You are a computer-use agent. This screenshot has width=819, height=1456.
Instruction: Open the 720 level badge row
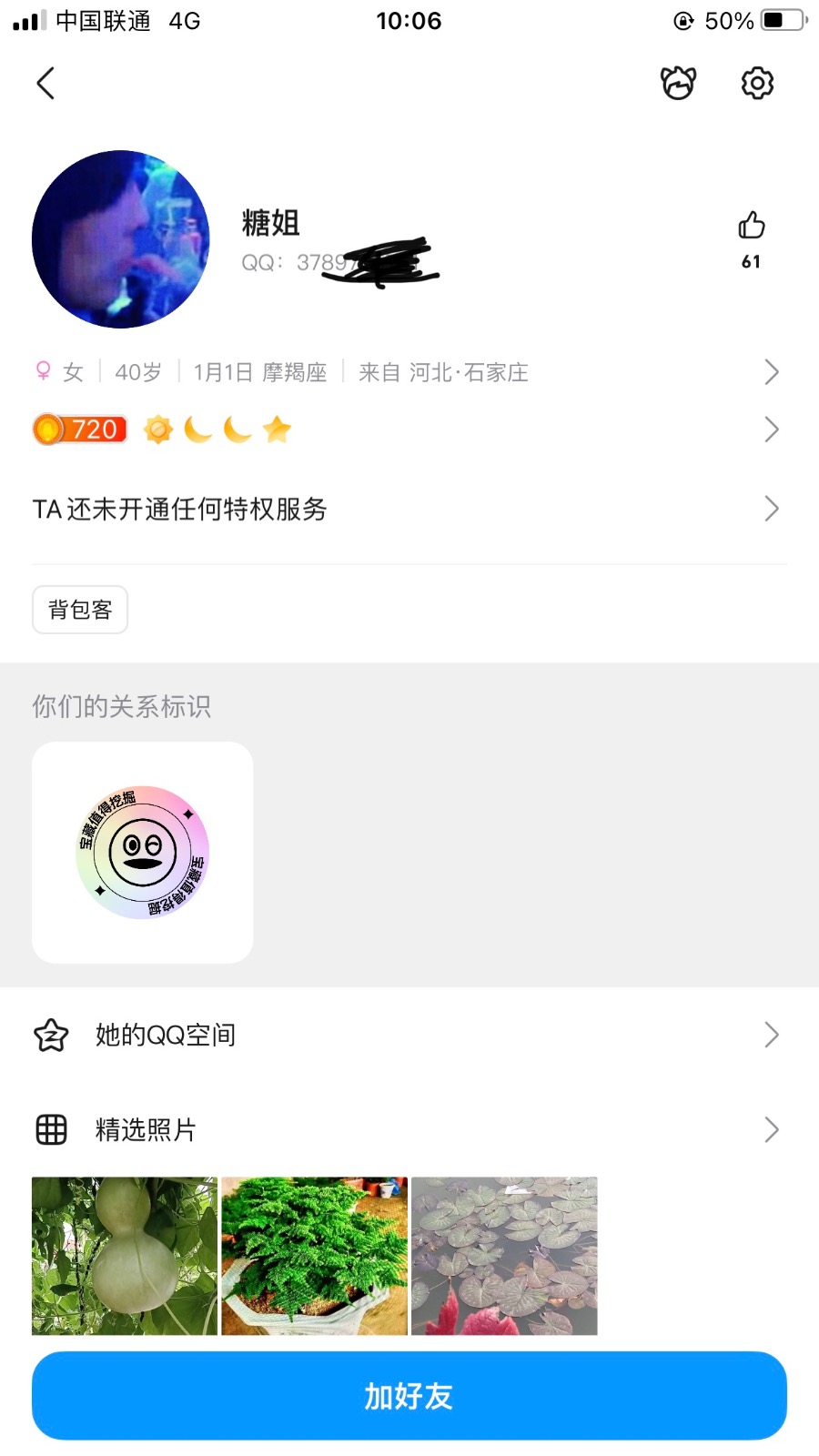click(408, 430)
